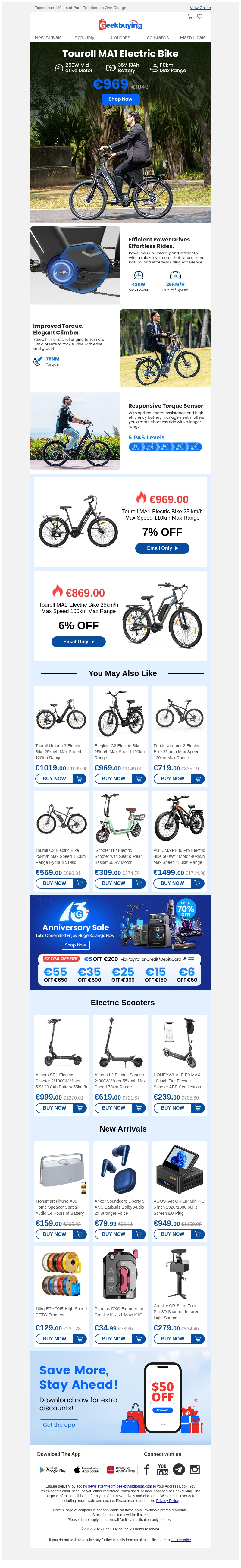Tap Shop Now on the Anniversary Sale banner
The width and height of the screenshot is (241, 1568).
click(76, 945)
